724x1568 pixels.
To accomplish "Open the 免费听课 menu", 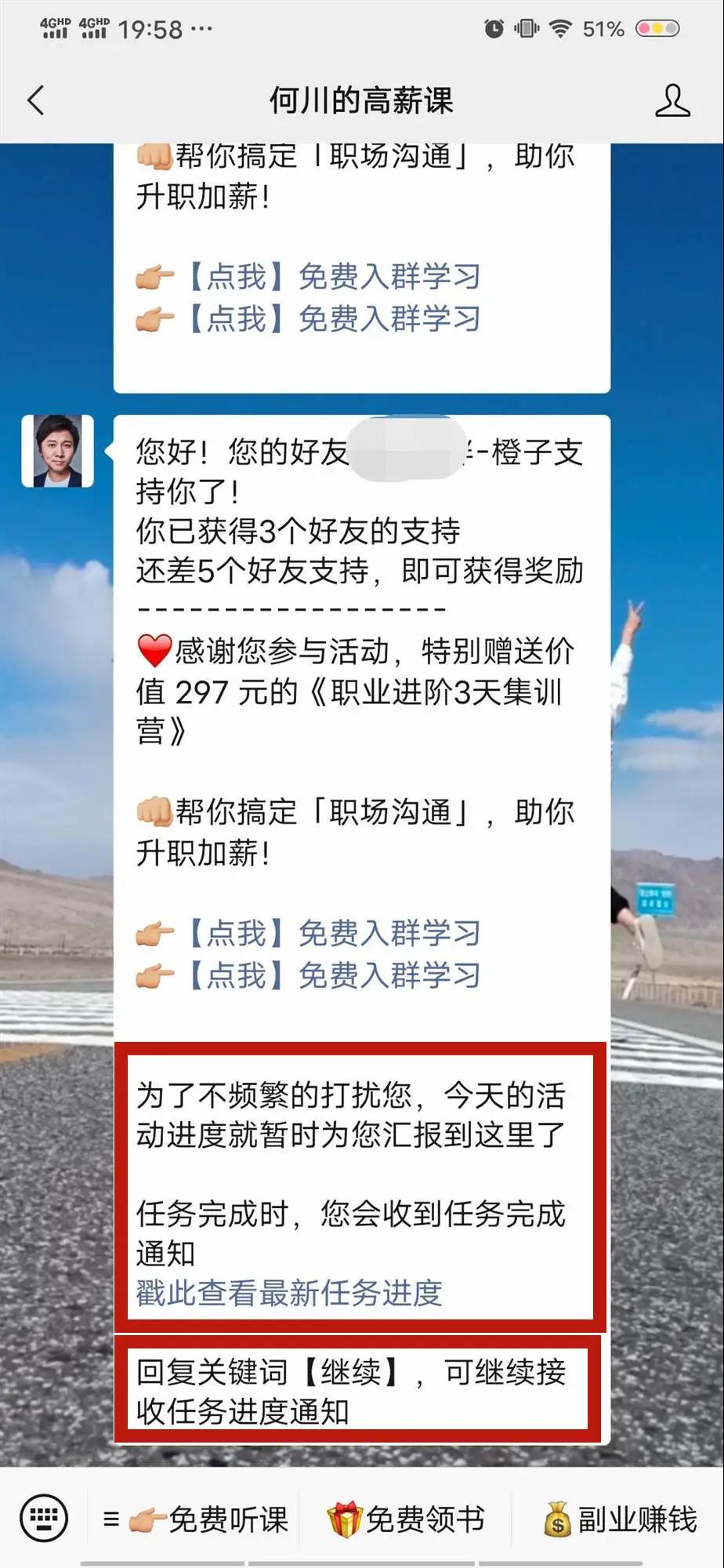I will coord(197,1519).
